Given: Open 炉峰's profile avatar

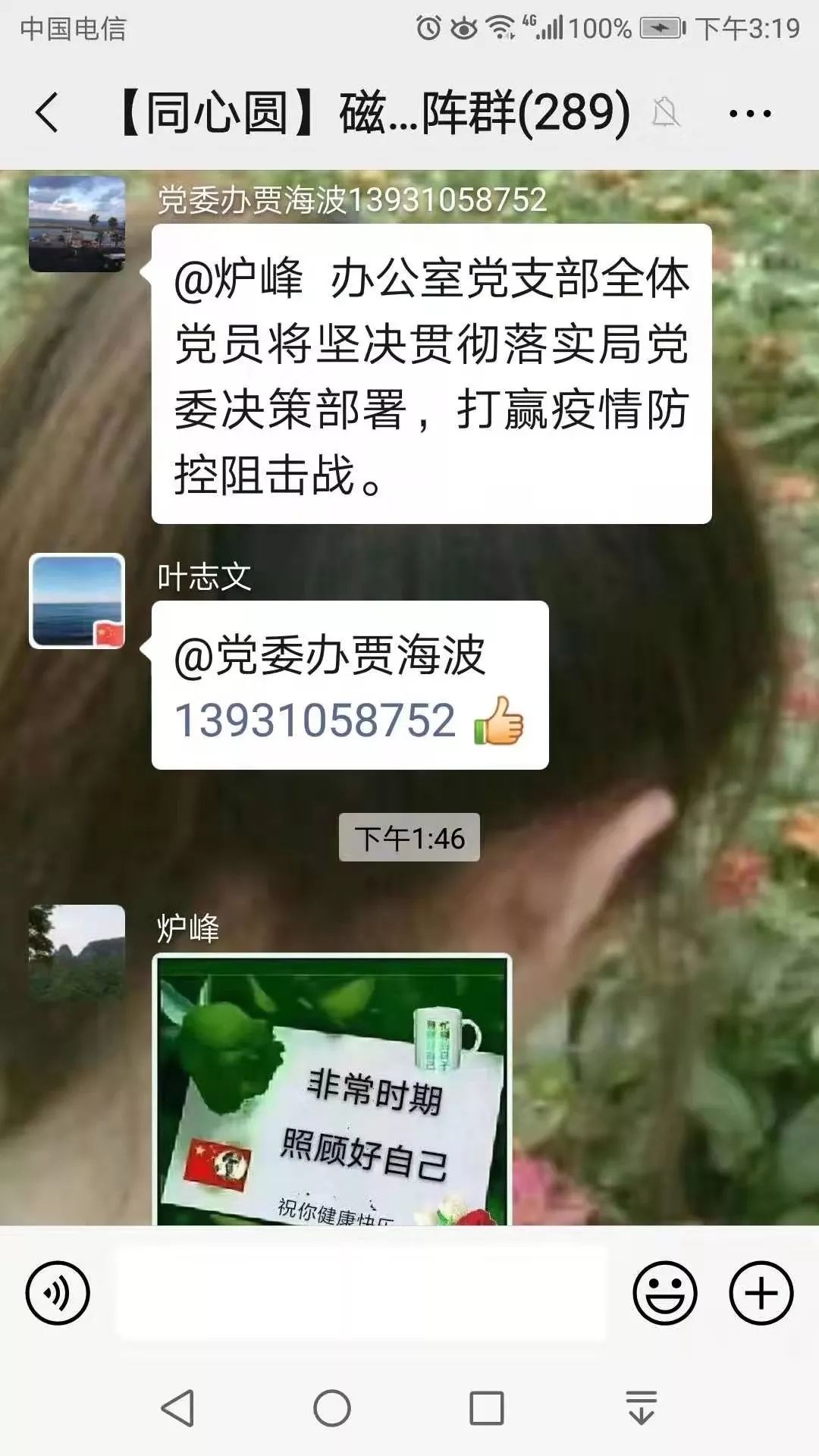Looking at the screenshot, I should (x=77, y=952).
